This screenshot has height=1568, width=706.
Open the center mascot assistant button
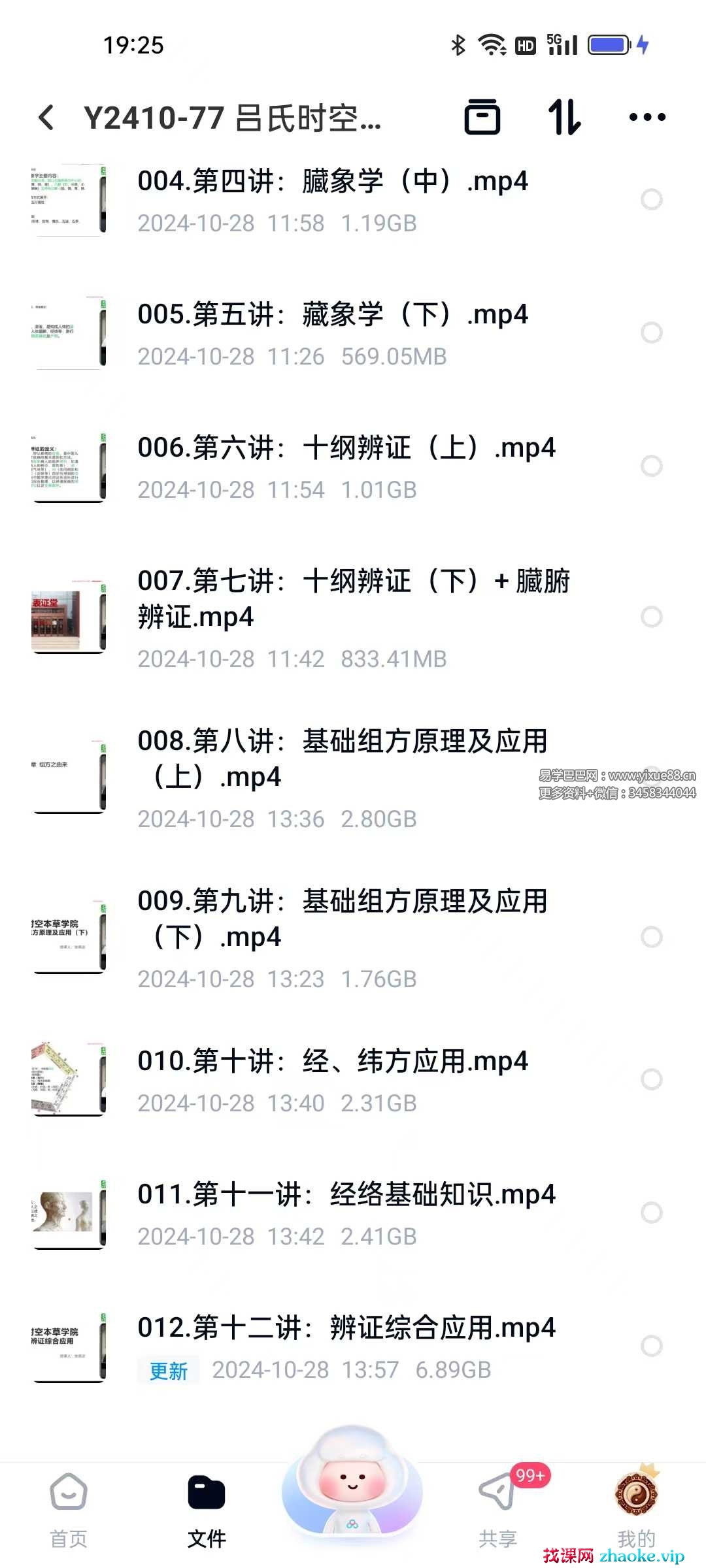coord(352,1484)
